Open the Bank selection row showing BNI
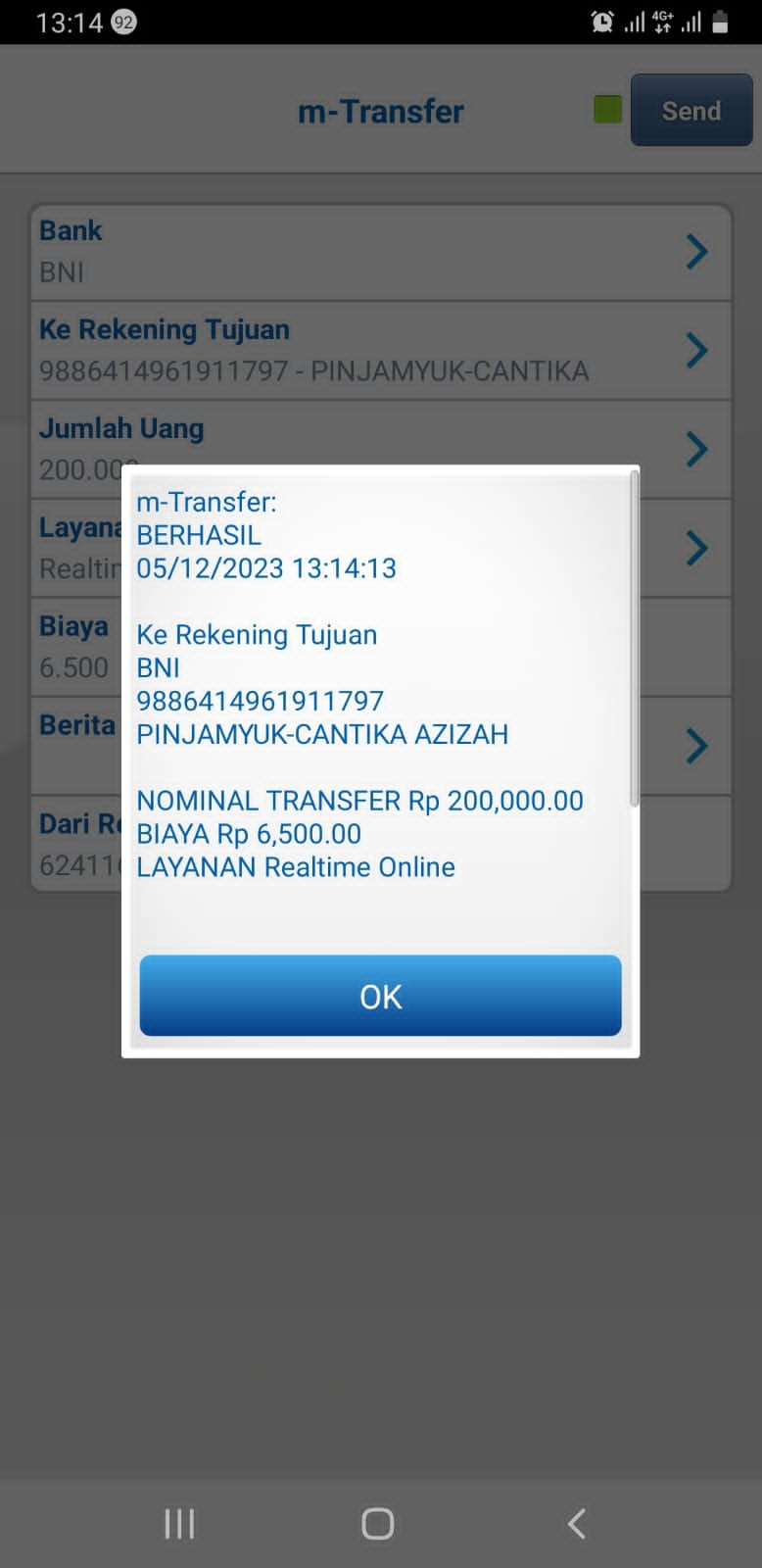This screenshot has height=1568, width=762. pyautogui.click(x=380, y=252)
